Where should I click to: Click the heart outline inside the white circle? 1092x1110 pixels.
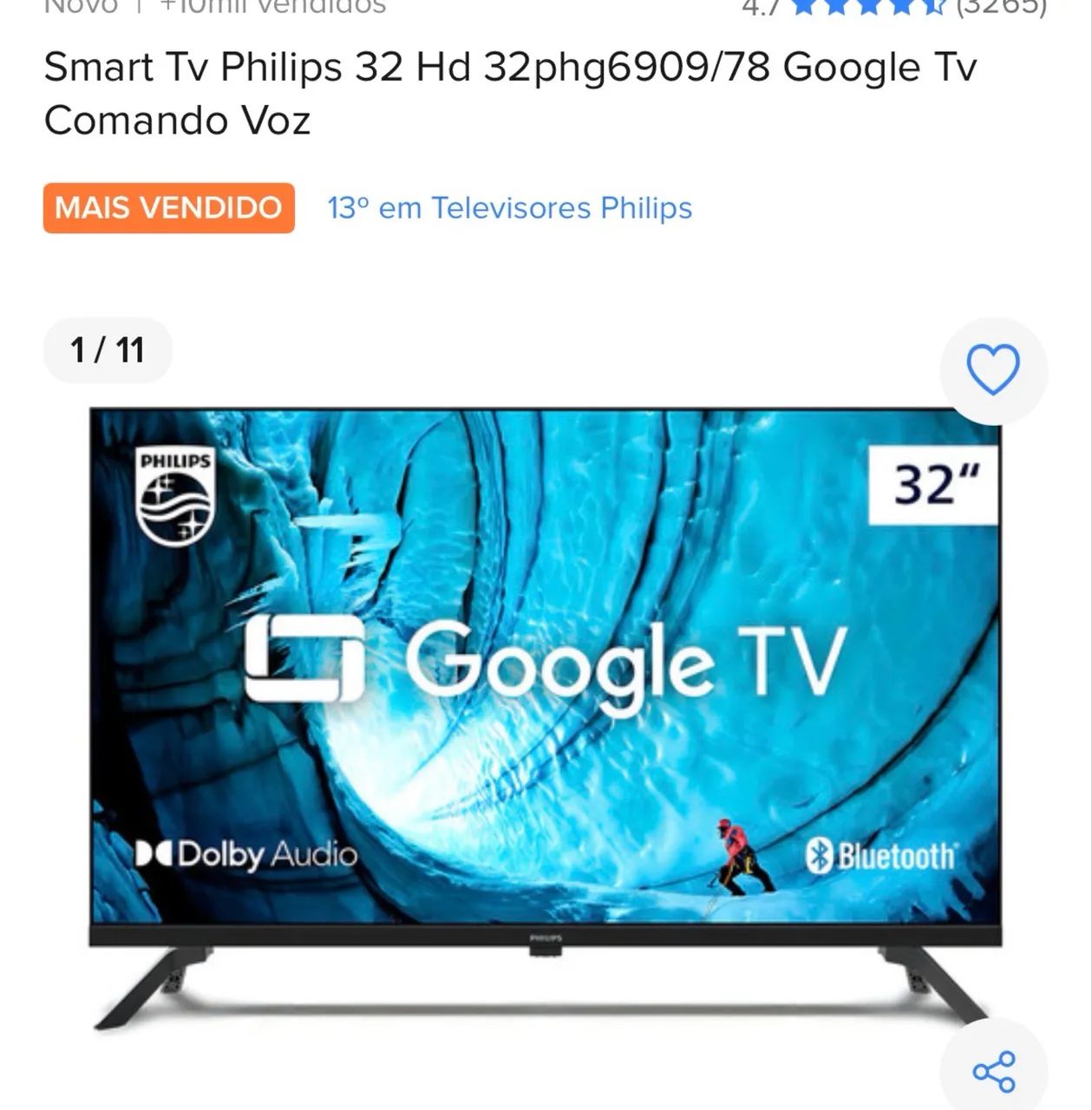pos(994,369)
